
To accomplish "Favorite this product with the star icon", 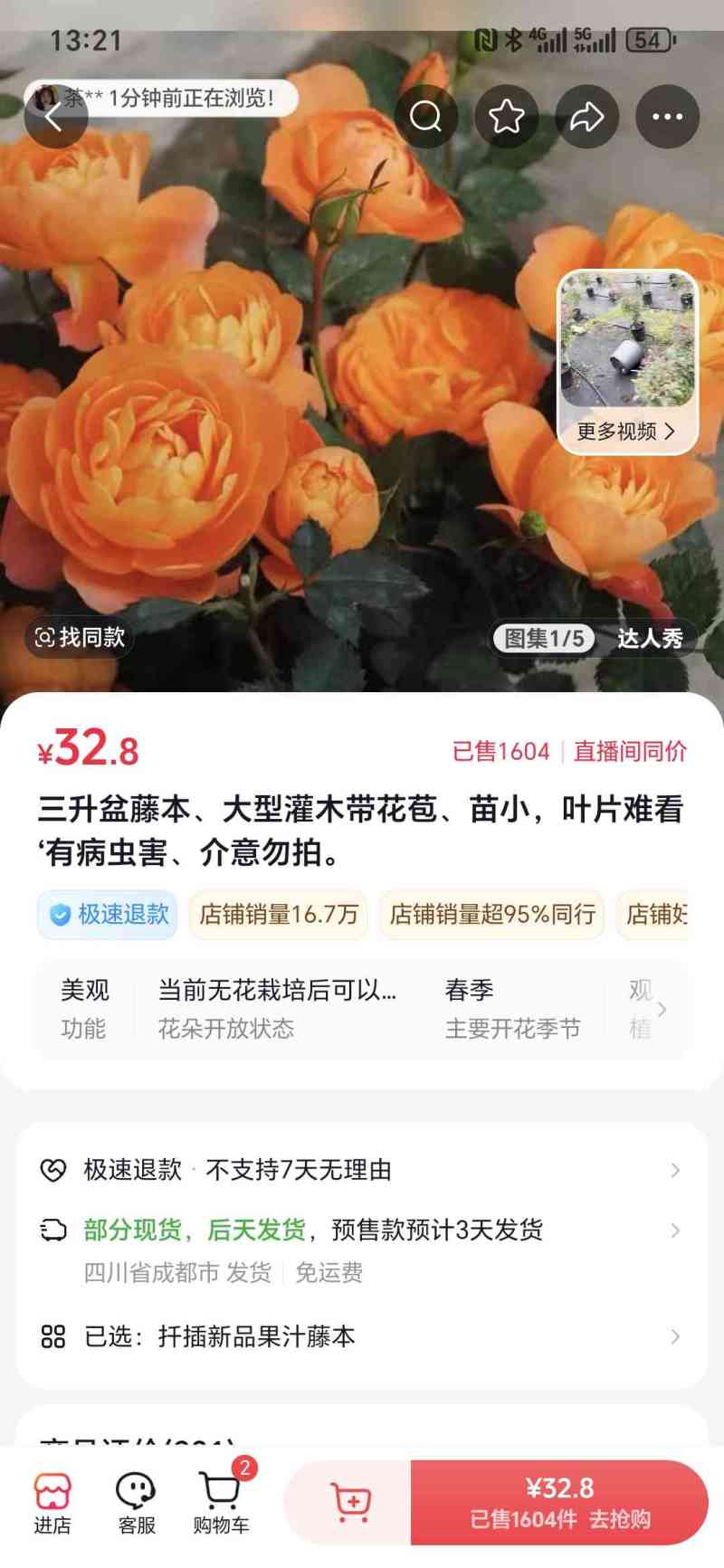I will [507, 117].
